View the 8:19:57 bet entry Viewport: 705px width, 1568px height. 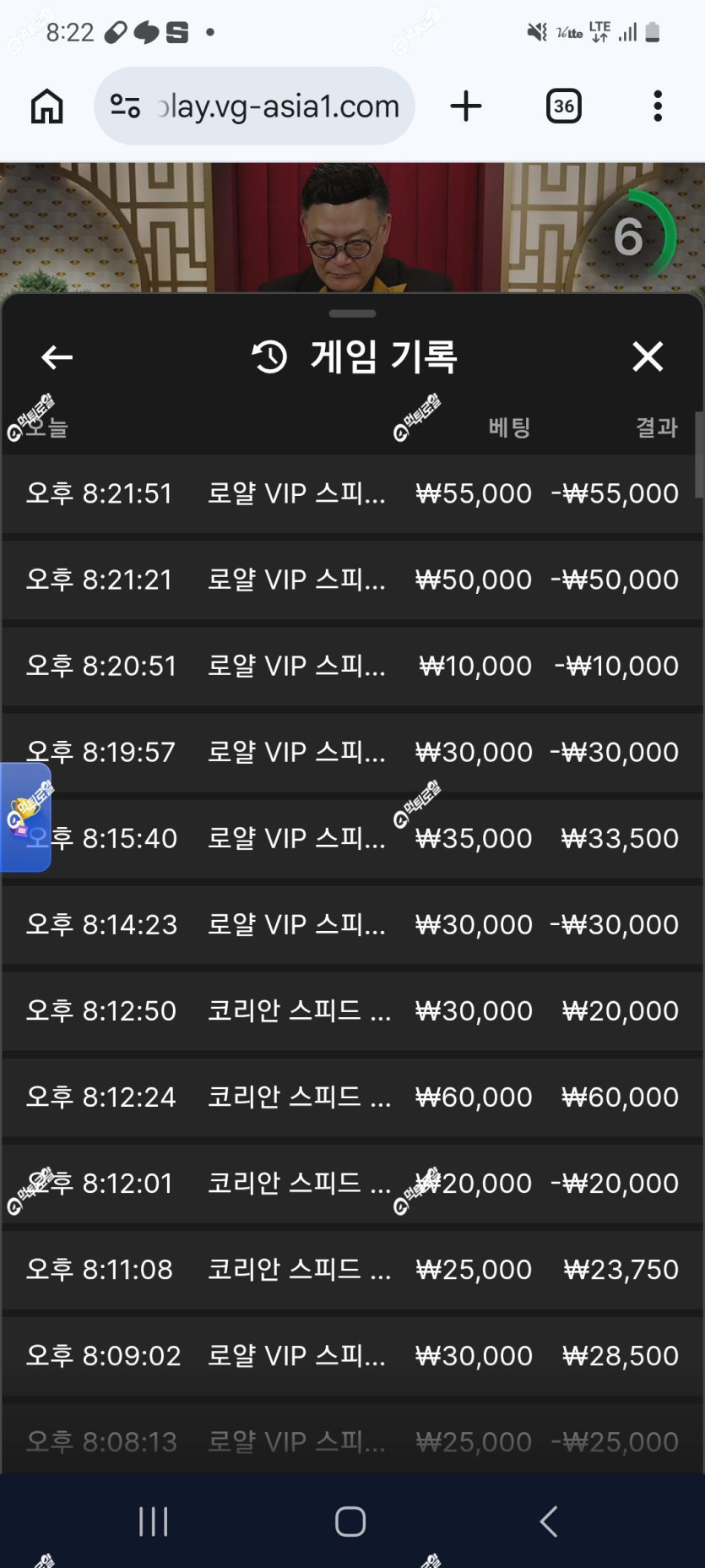352,752
